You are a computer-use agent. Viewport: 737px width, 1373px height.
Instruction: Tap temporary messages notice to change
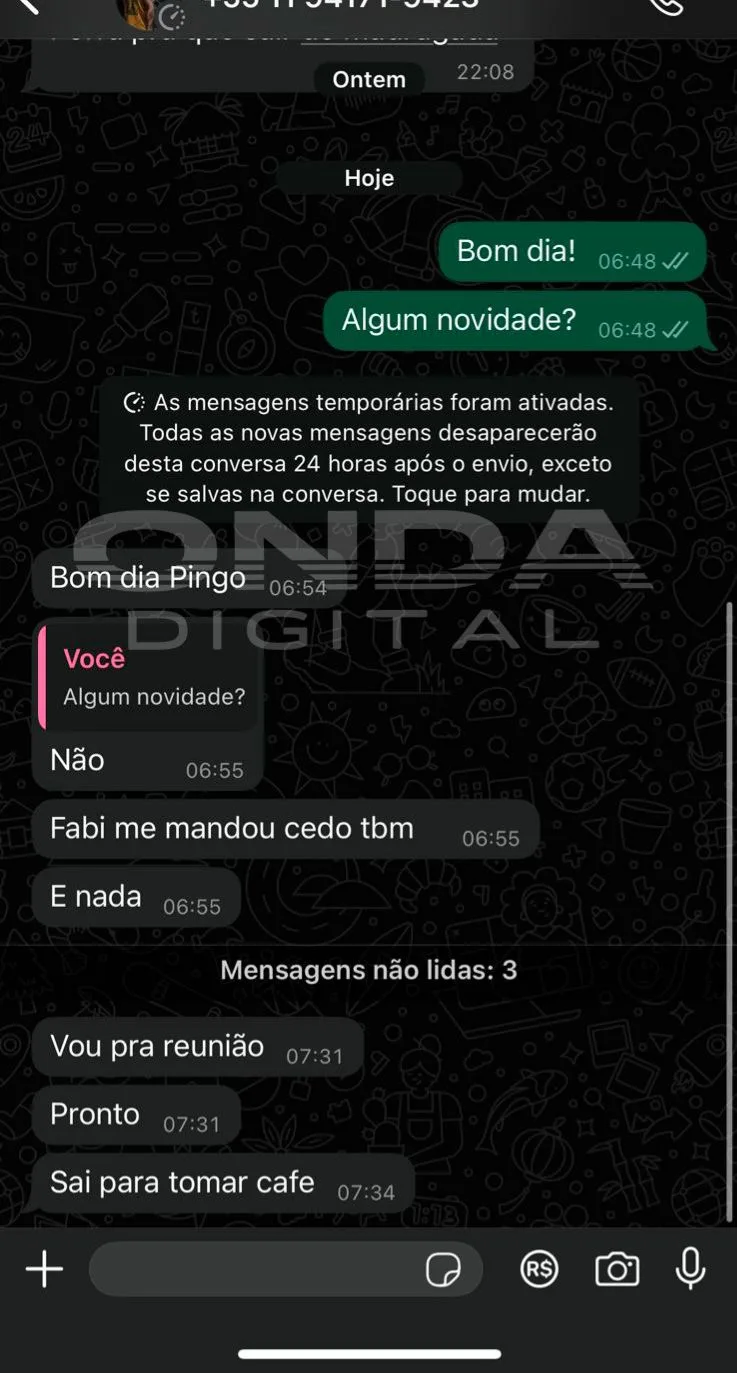[368, 448]
